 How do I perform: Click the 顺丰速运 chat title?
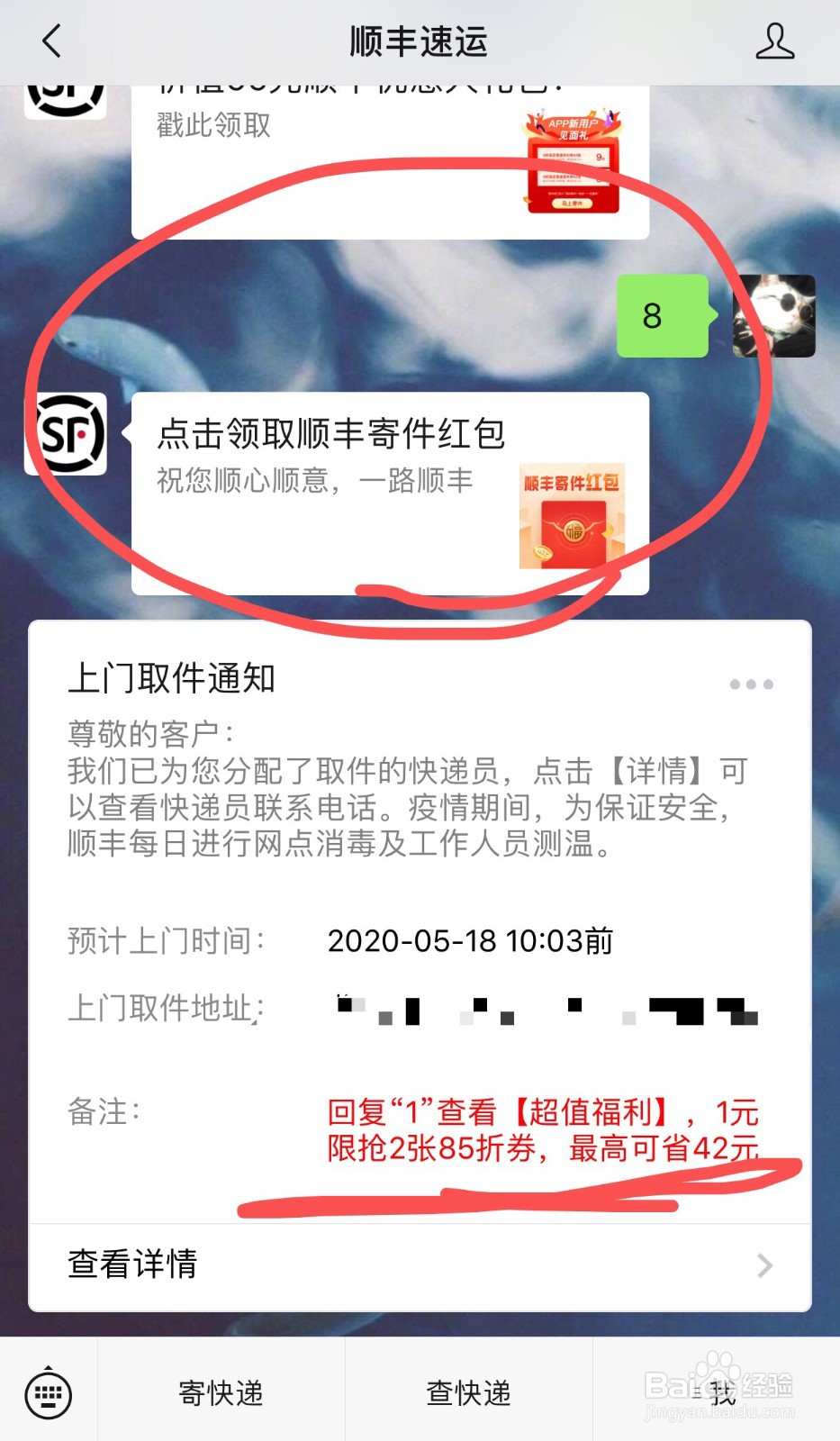coord(420,41)
